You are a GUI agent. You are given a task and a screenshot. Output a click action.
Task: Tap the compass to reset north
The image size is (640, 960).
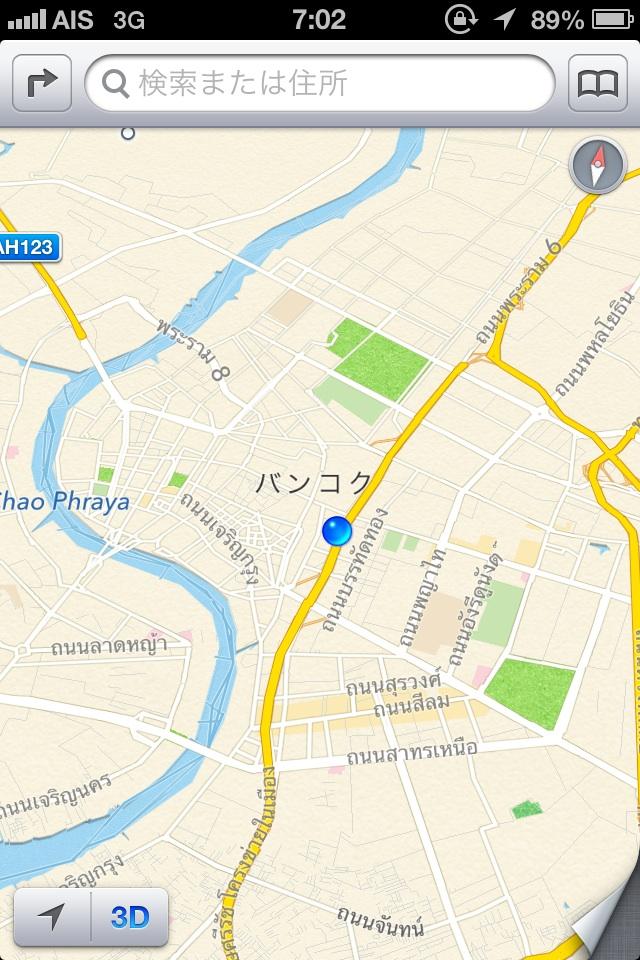click(597, 166)
